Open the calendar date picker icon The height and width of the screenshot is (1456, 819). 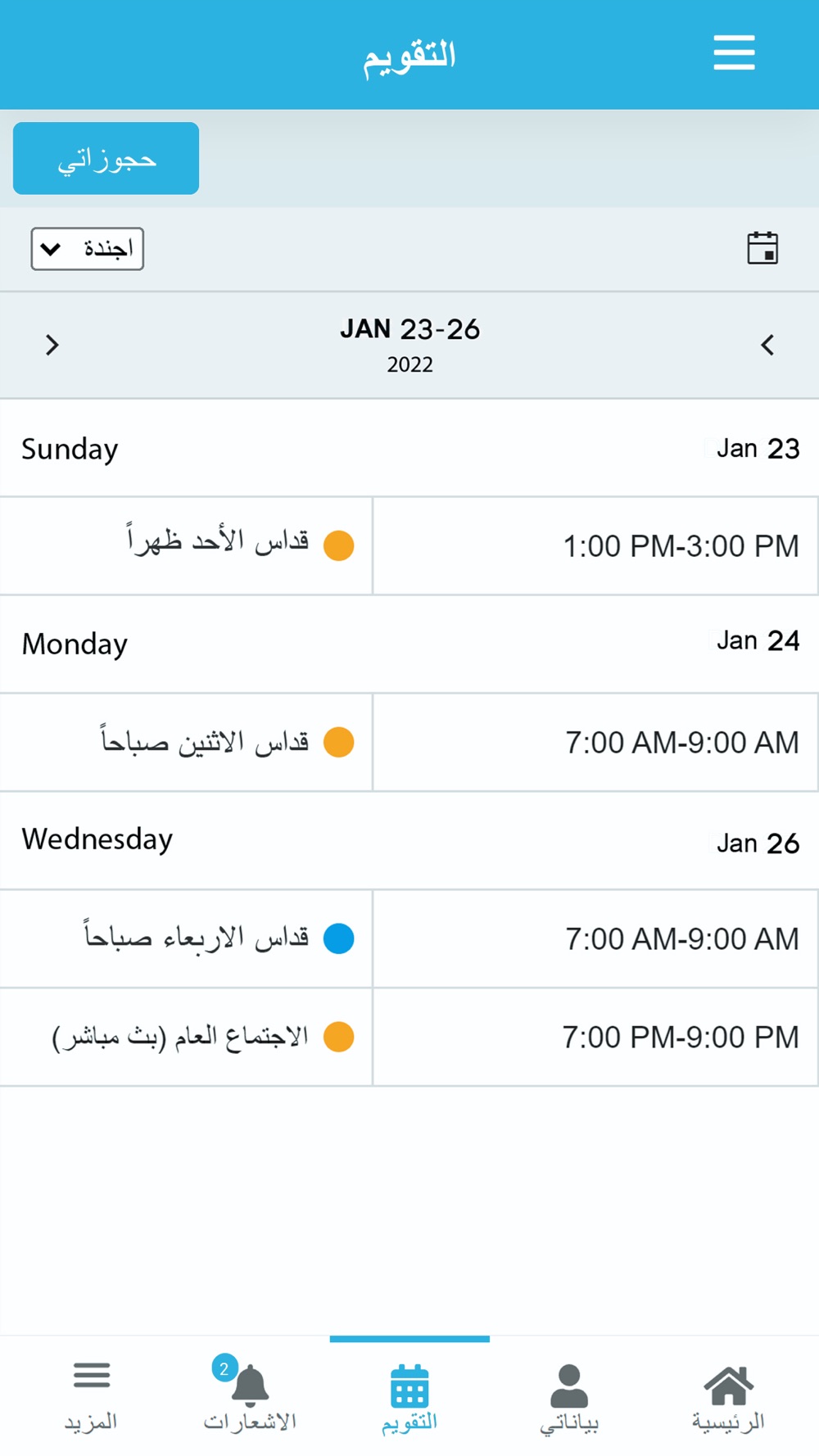pyautogui.click(x=762, y=248)
